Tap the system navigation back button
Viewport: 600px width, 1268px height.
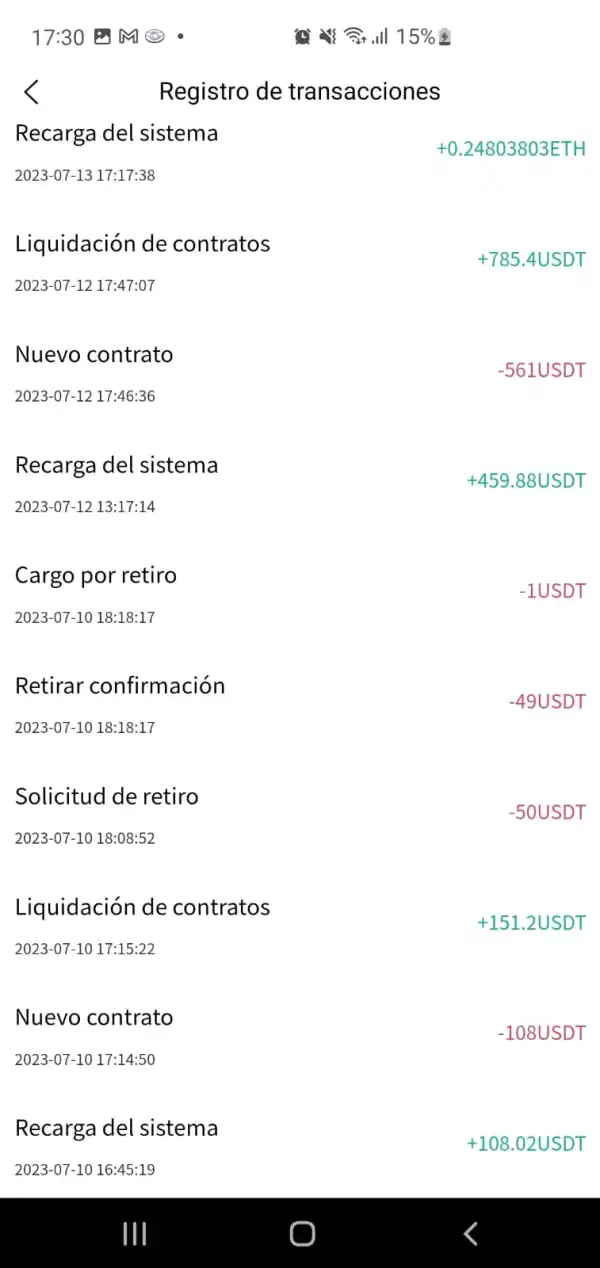(x=470, y=1233)
